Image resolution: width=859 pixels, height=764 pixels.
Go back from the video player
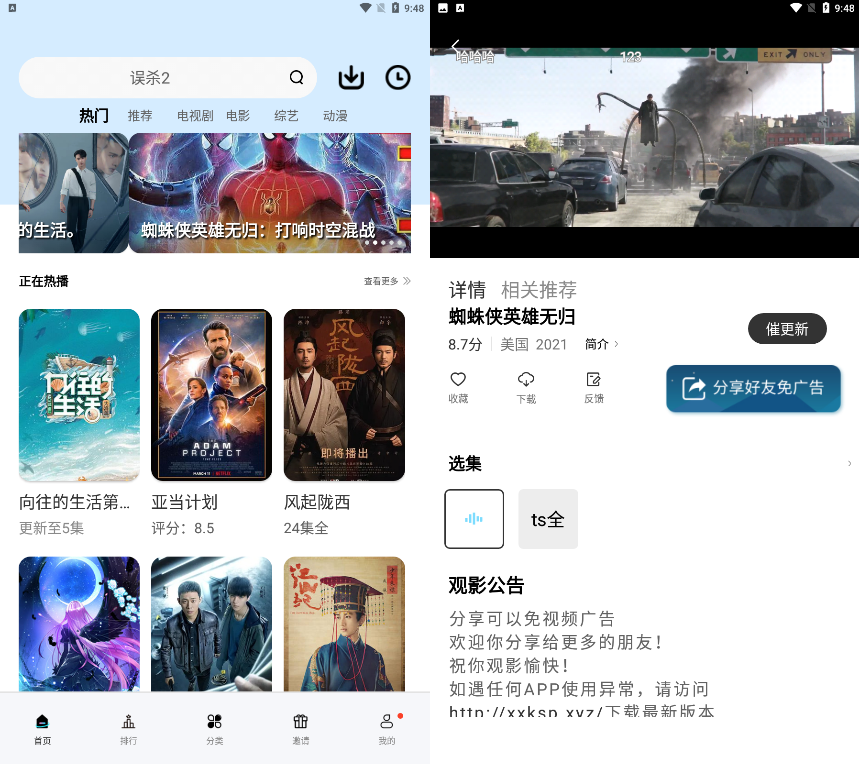click(x=455, y=47)
